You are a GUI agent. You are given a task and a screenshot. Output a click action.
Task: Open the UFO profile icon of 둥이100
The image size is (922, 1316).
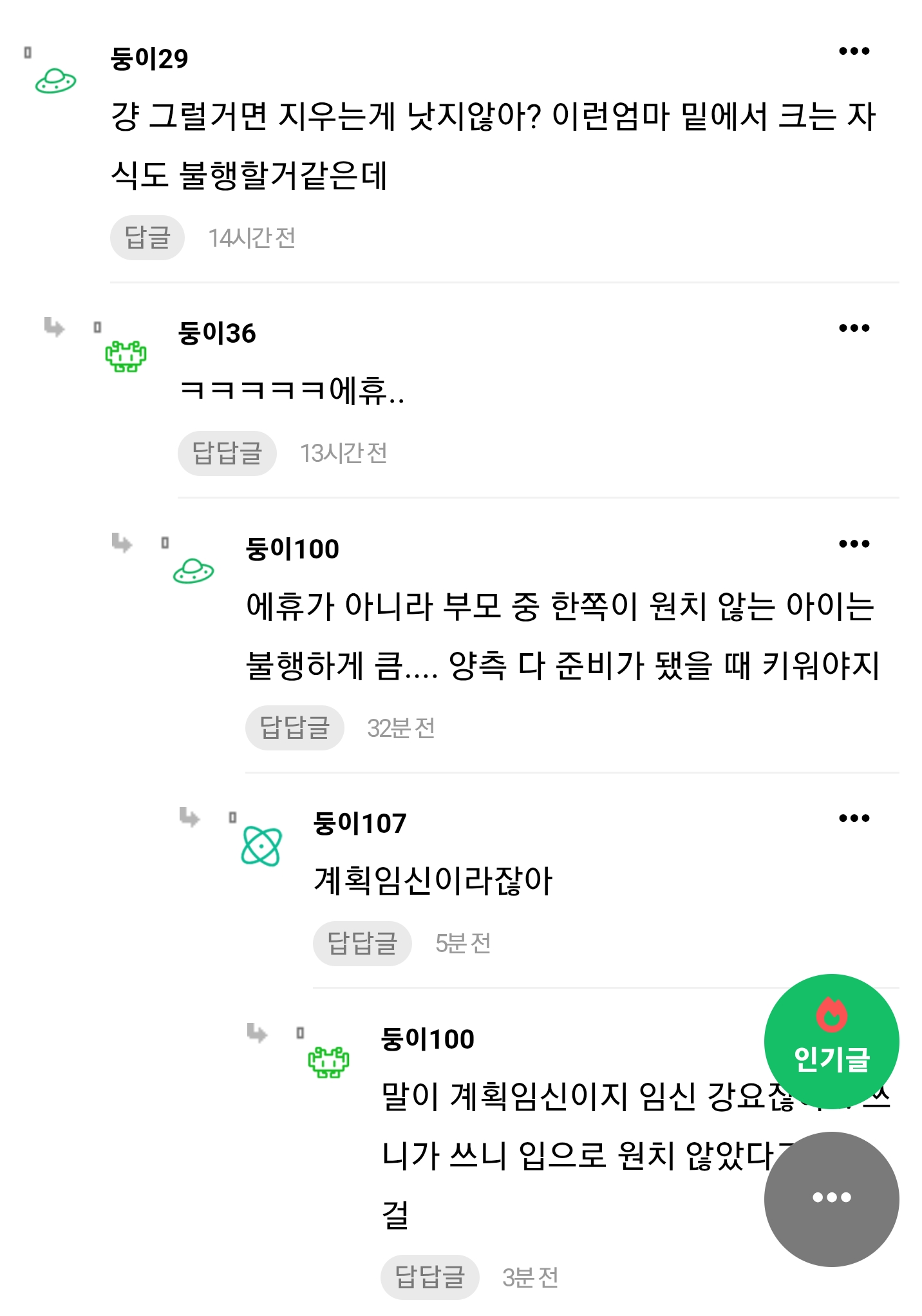pos(193,571)
